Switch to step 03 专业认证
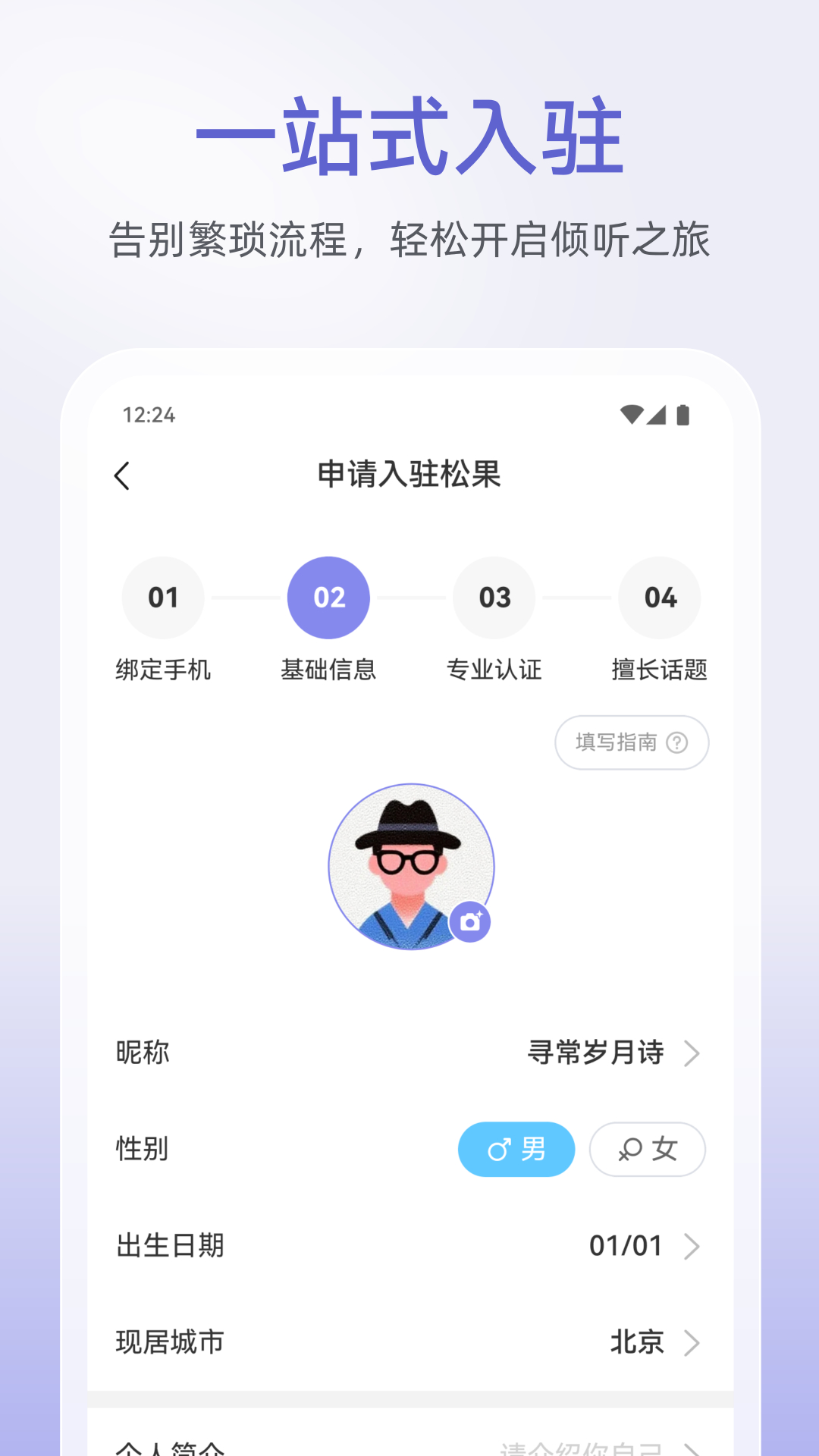 pos(494,598)
